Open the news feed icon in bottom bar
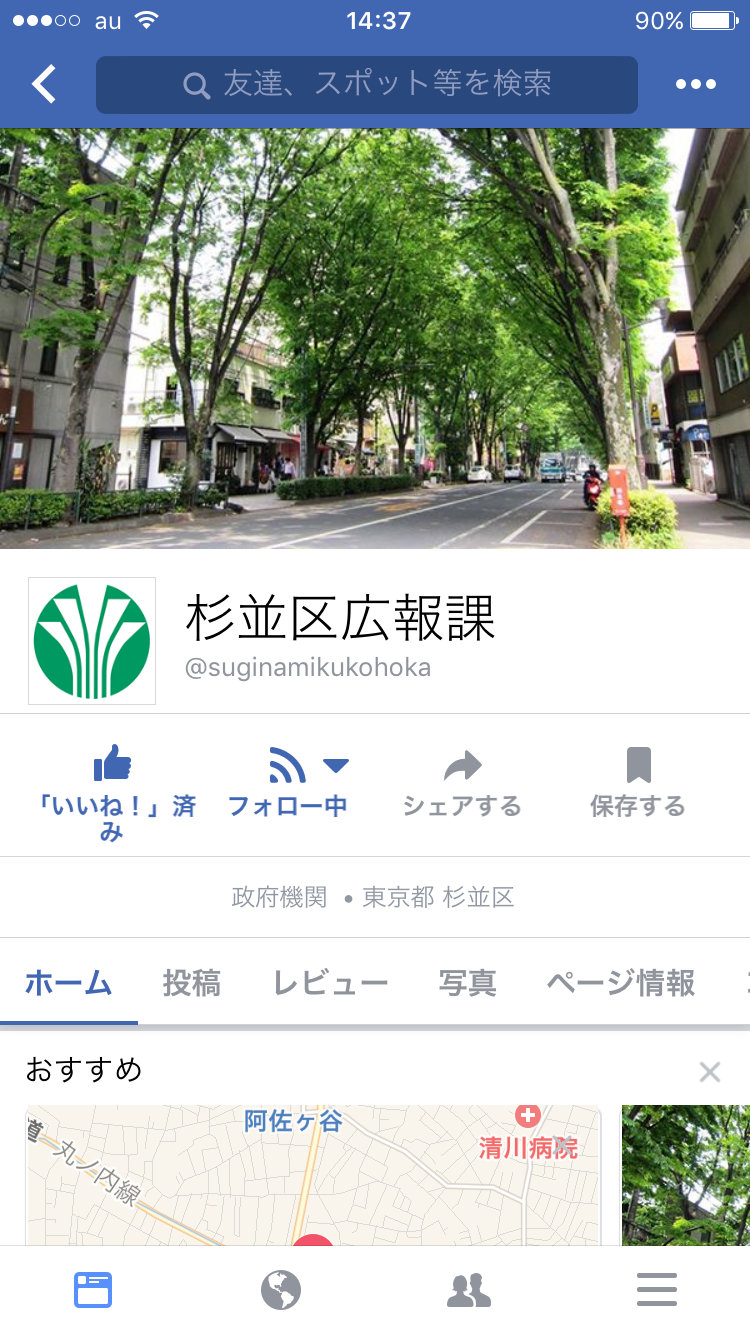This screenshot has height=1334, width=750. [x=93, y=1290]
